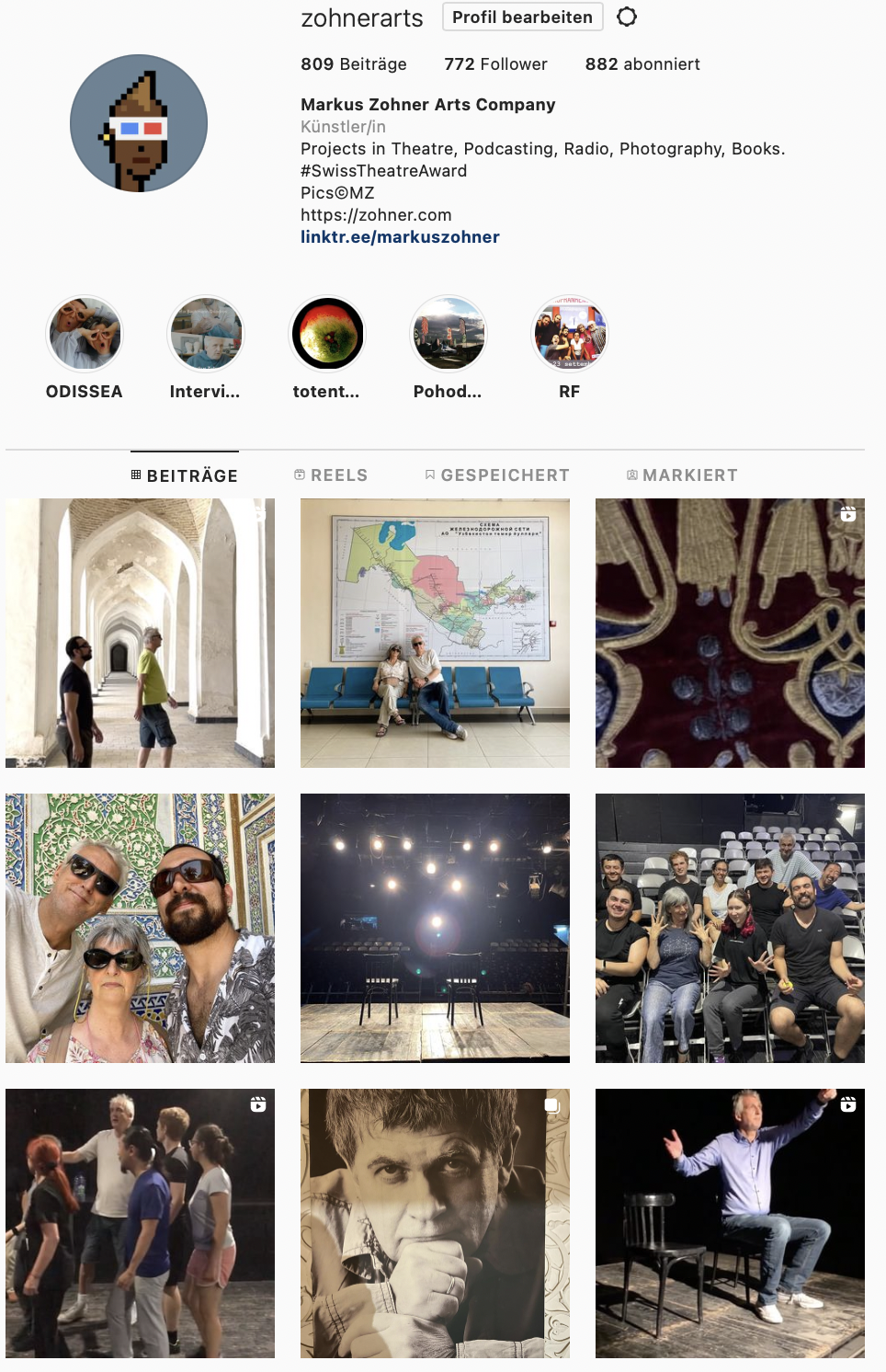Image resolution: width=886 pixels, height=1372 pixels.
Task: Open the linktr.ee/markuszohner link
Action: pyautogui.click(x=400, y=237)
